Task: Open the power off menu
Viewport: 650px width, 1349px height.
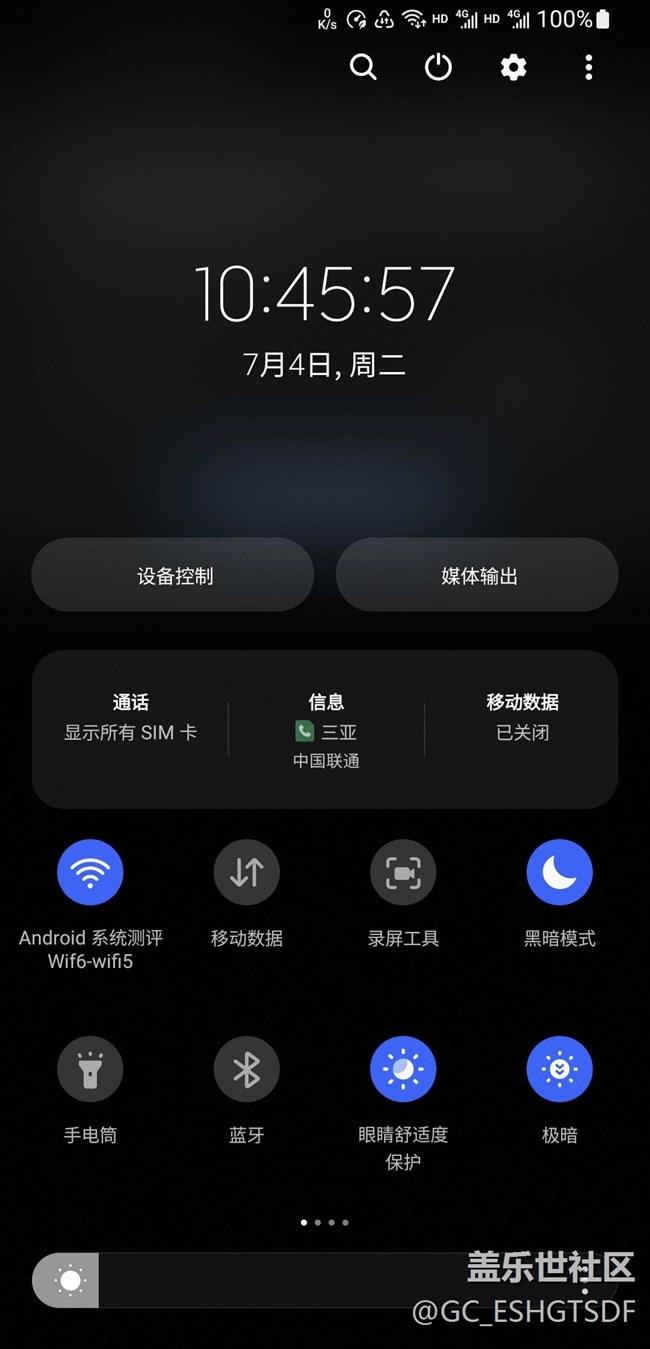Action: click(438, 67)
